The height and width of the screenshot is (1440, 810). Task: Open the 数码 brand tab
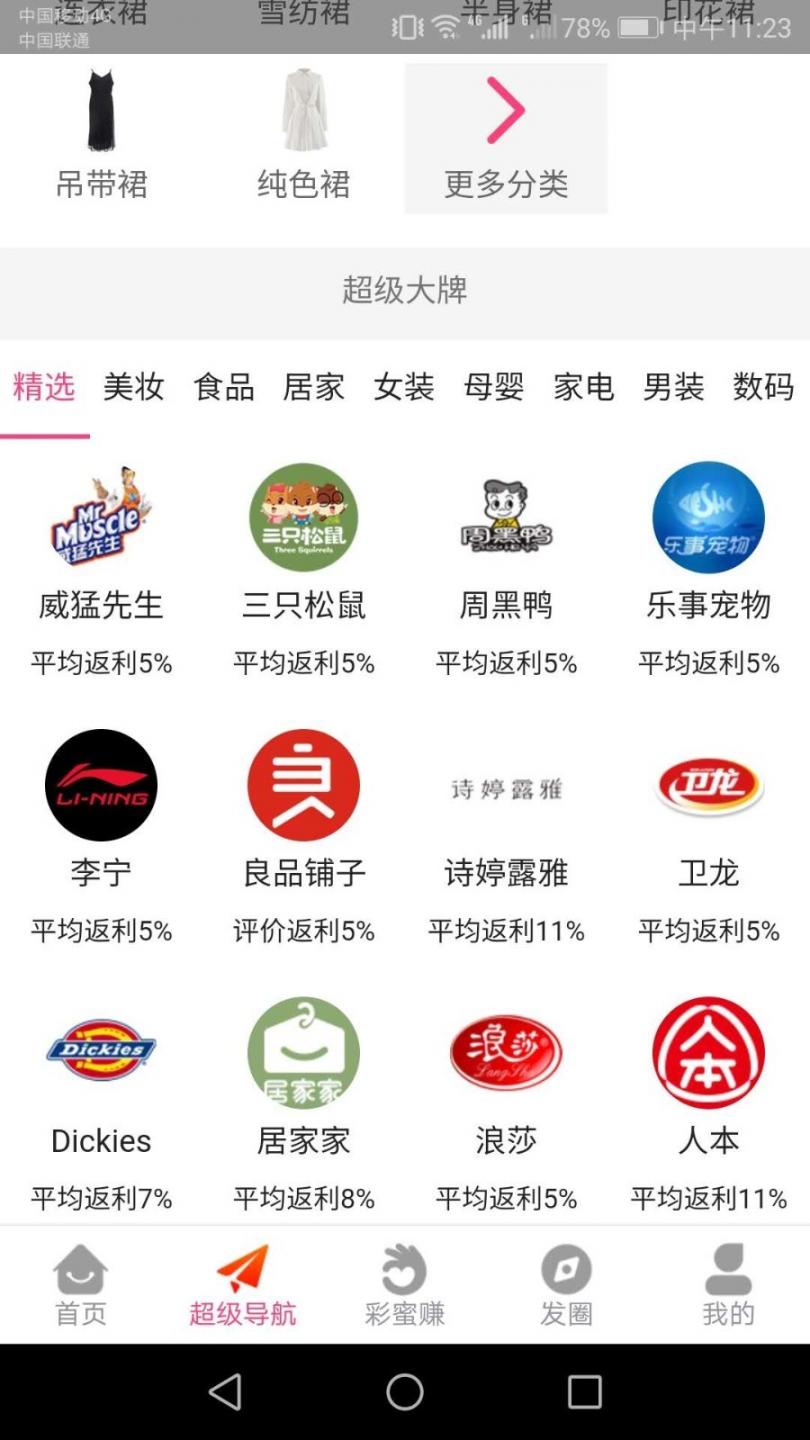pyautogui.click(x=763, y=387)
